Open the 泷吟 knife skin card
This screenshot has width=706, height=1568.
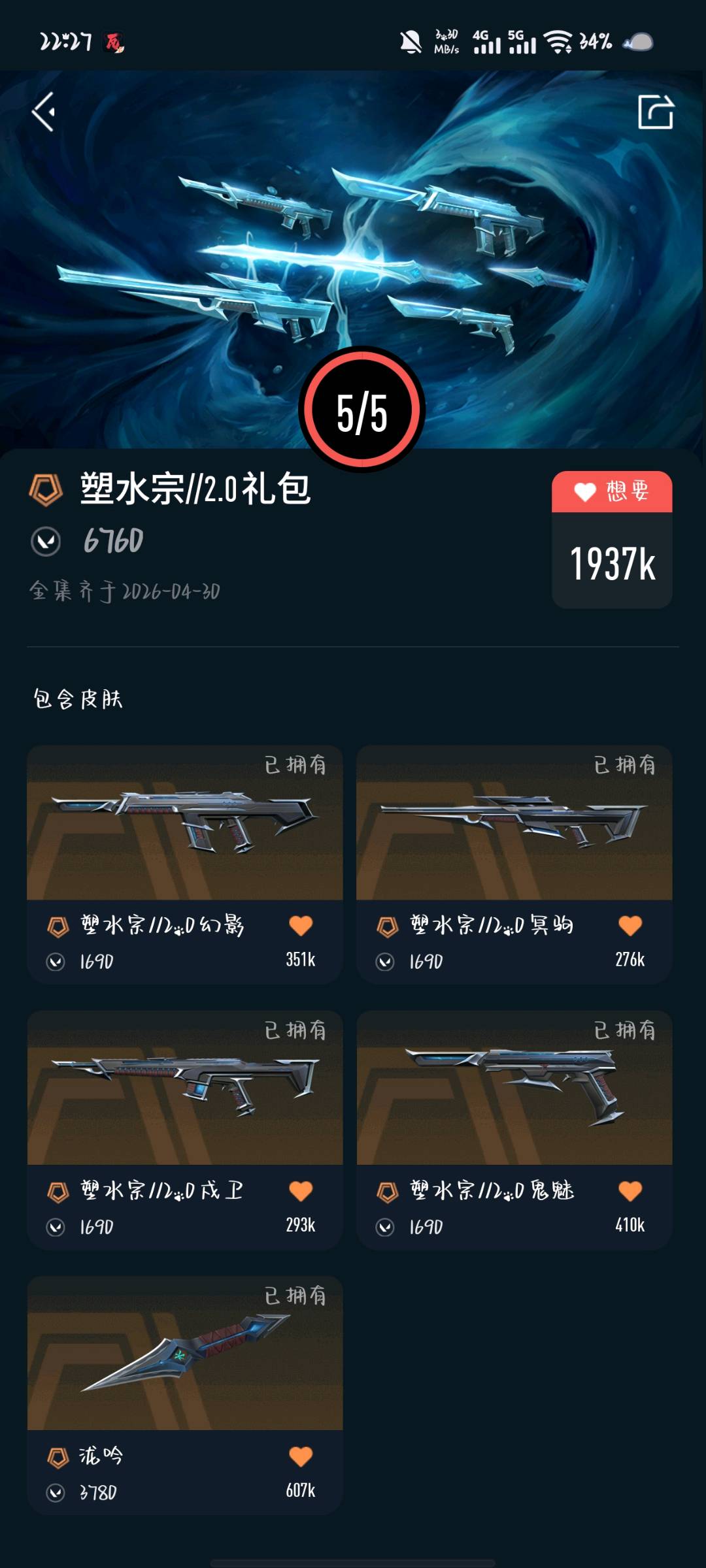(x=185, y=1396)
